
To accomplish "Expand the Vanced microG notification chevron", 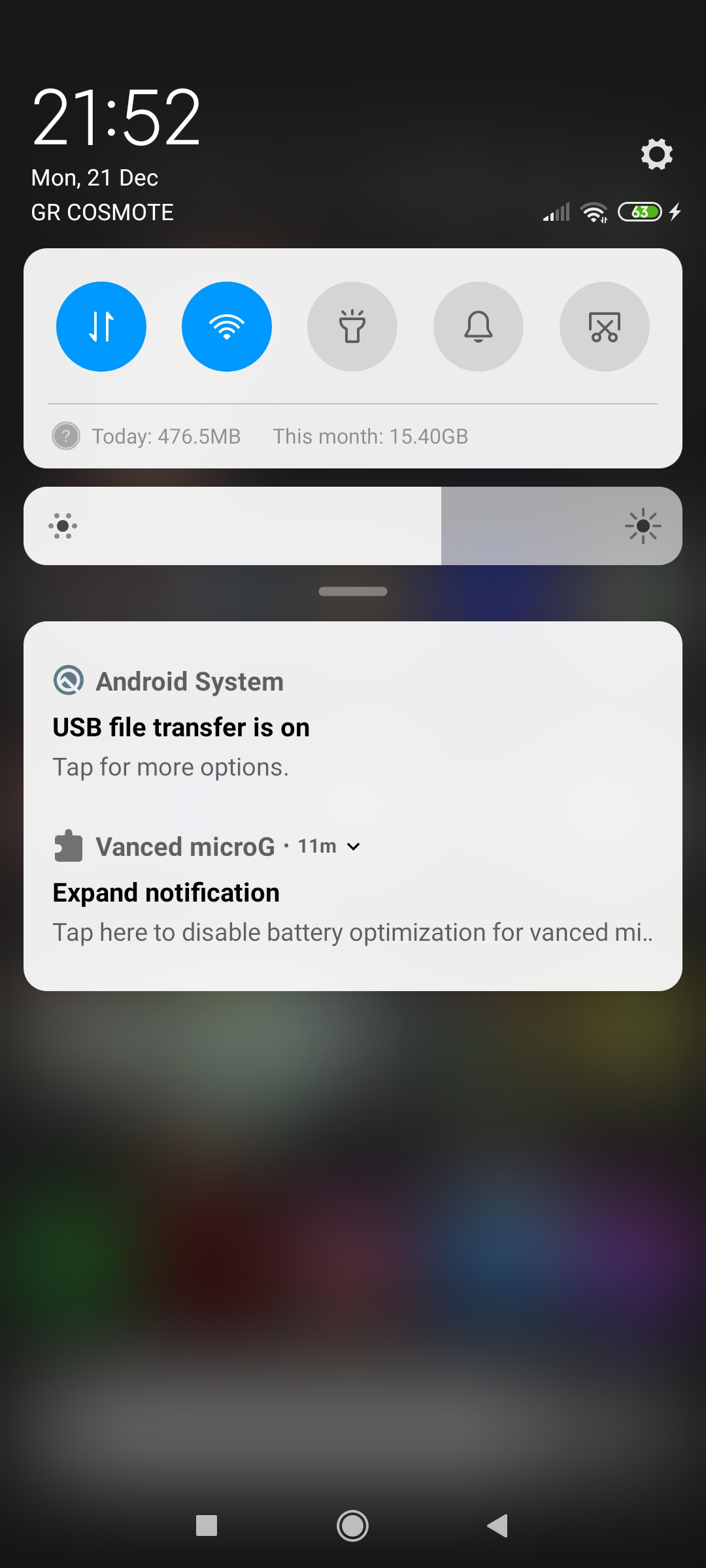I will (354, 847).
